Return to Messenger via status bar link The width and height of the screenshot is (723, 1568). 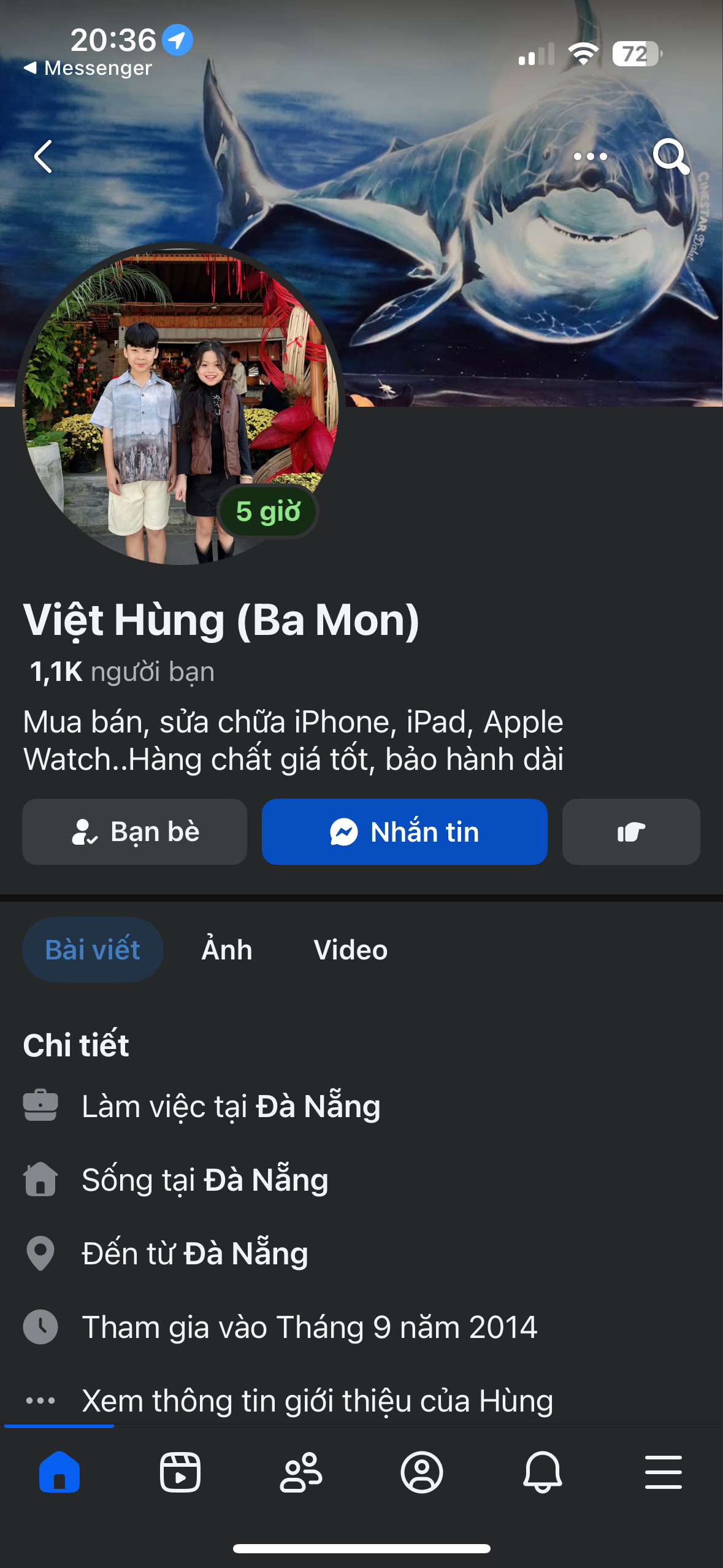(x=88, y=68)
